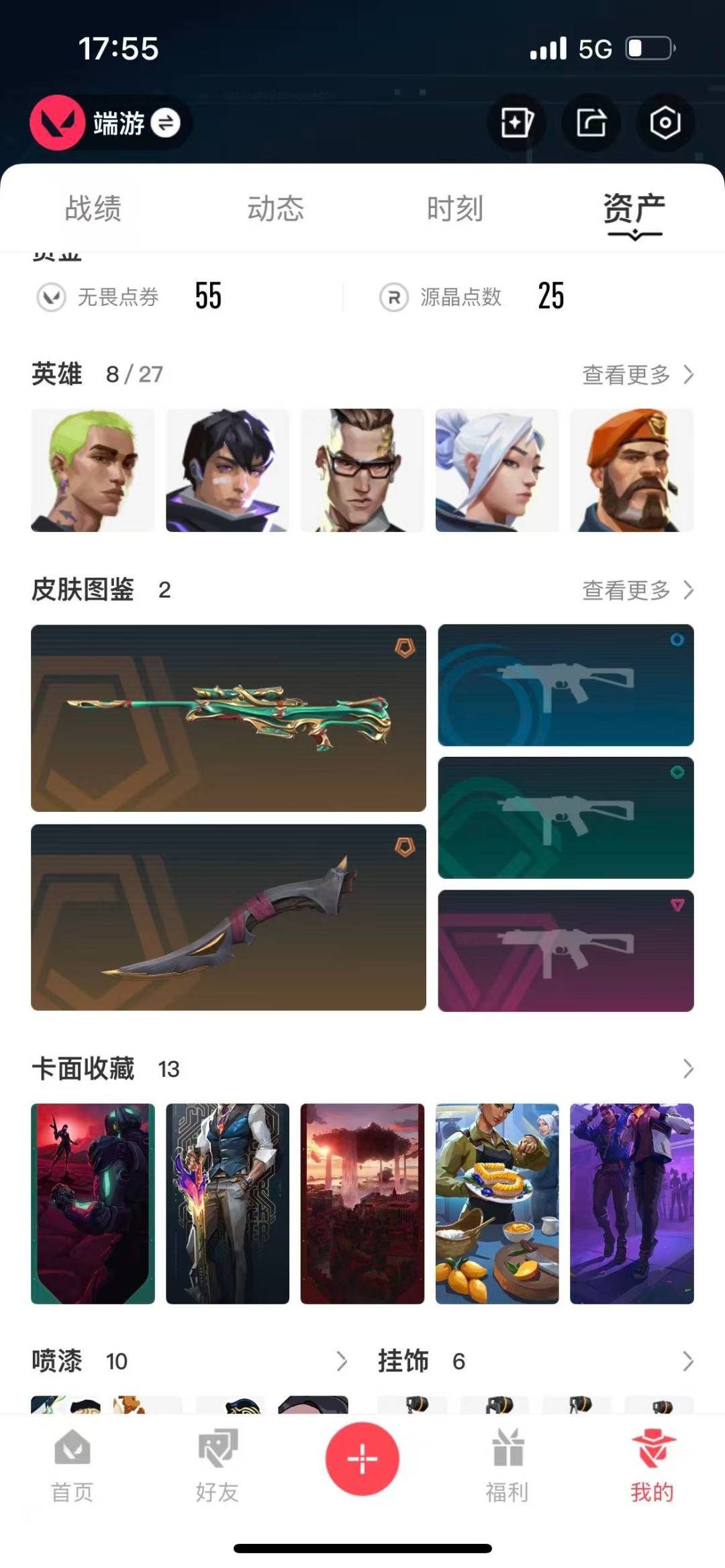Select the hero with the orange beret
This screenshot has height=1568, width=725.
pyautogui.click(x=632, y=470)
